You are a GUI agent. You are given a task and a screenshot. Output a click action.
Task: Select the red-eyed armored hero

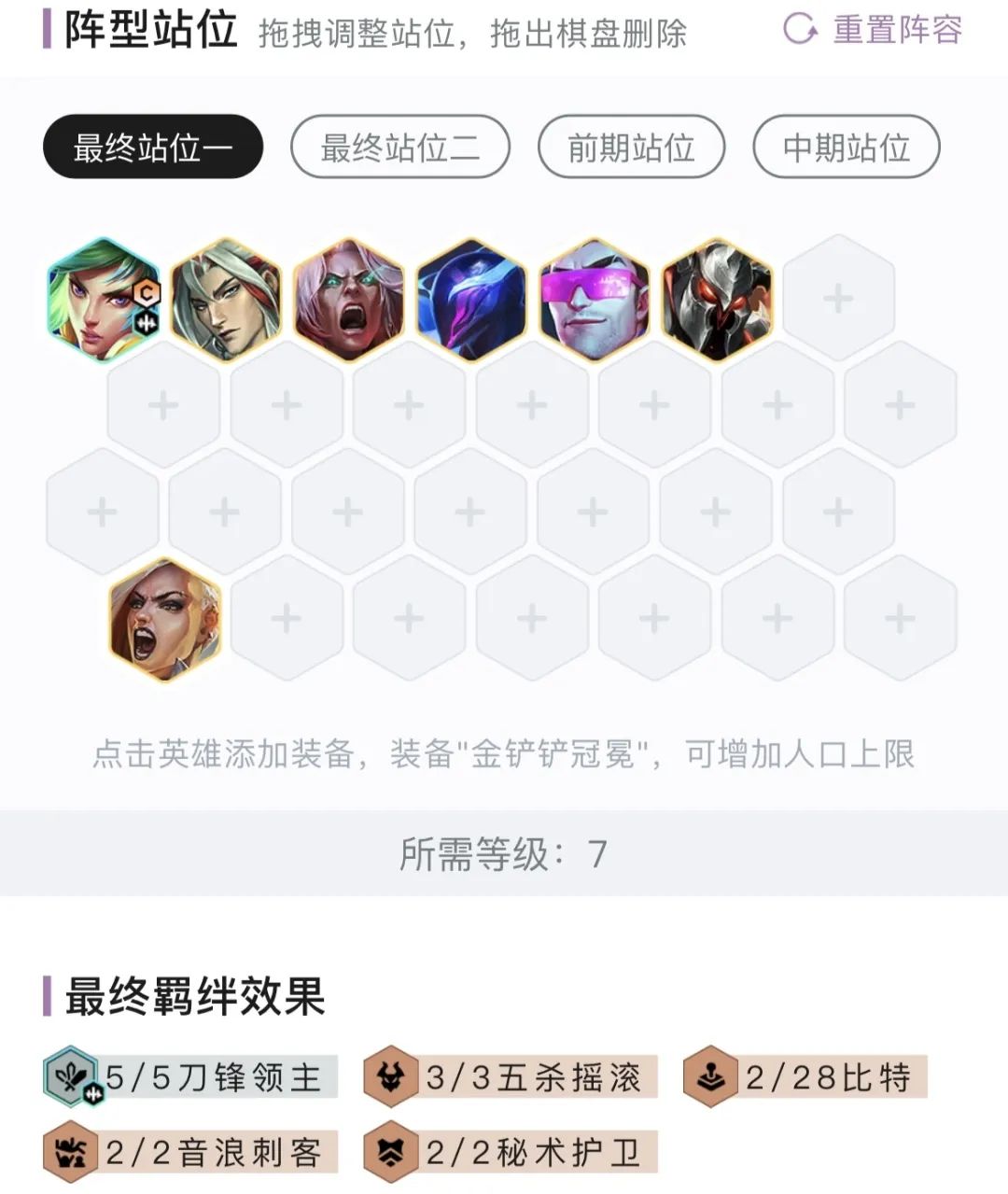[x=717, y=299]
